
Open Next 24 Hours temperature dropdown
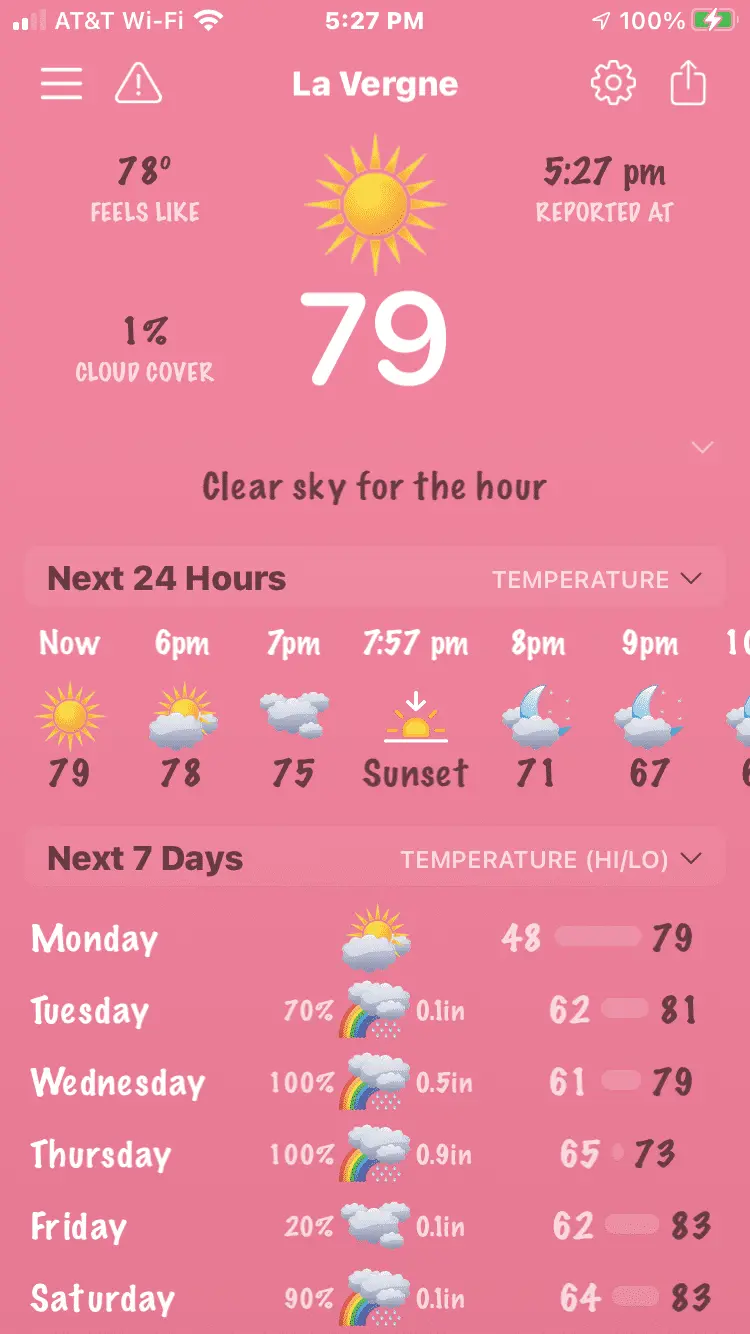[x=596, y=579]
